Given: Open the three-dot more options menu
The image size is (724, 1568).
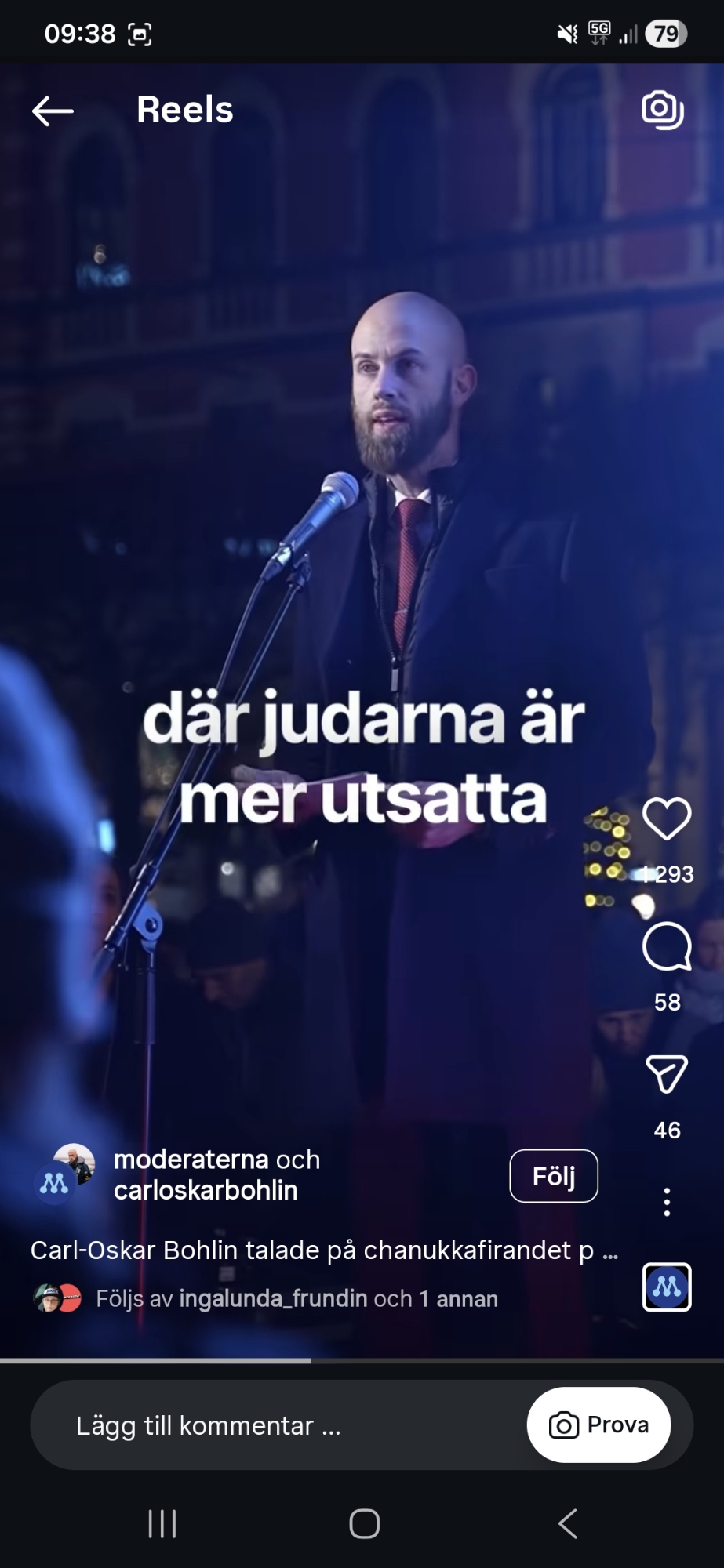Looking at the screenshot, I should [x=667, y=1202].
